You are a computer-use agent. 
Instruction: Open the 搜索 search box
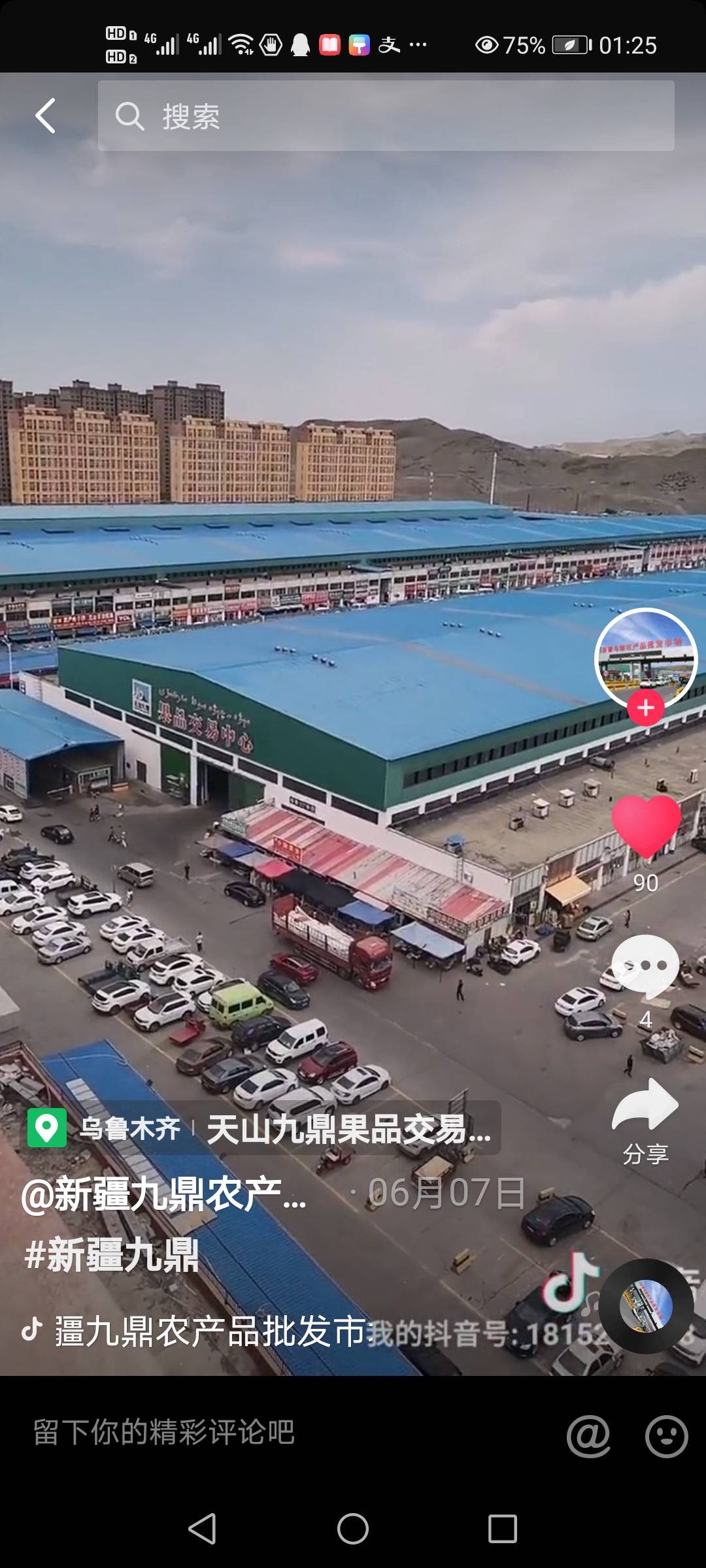386,116
